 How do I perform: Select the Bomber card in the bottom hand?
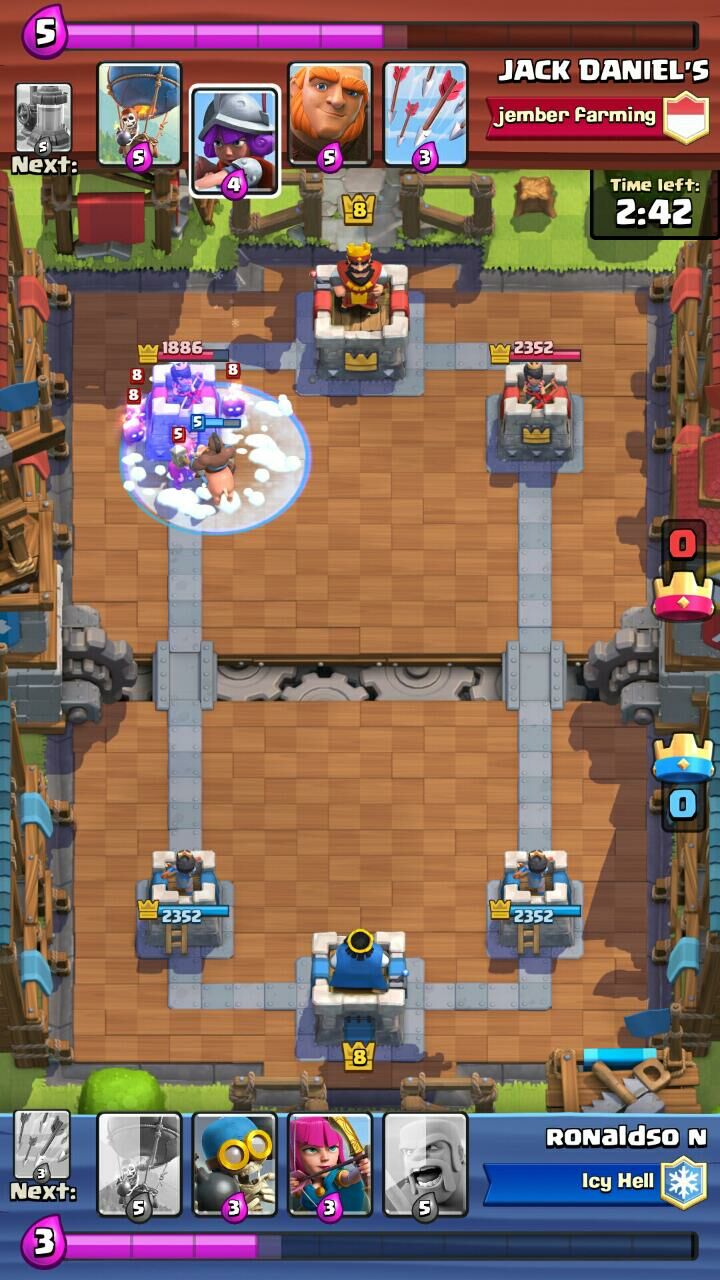(234, 1162)
